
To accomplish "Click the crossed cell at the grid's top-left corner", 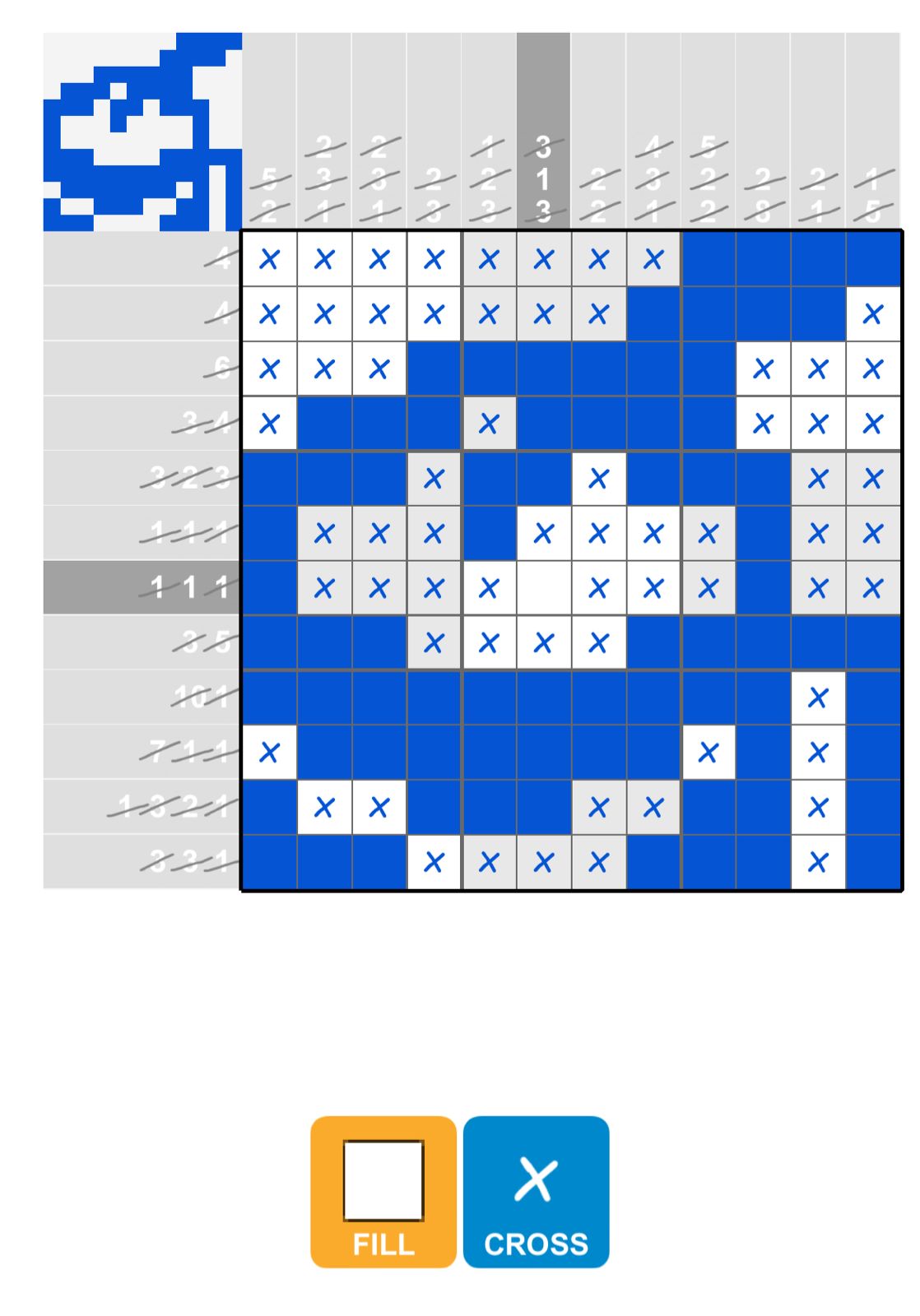I will tap(267, 258).
